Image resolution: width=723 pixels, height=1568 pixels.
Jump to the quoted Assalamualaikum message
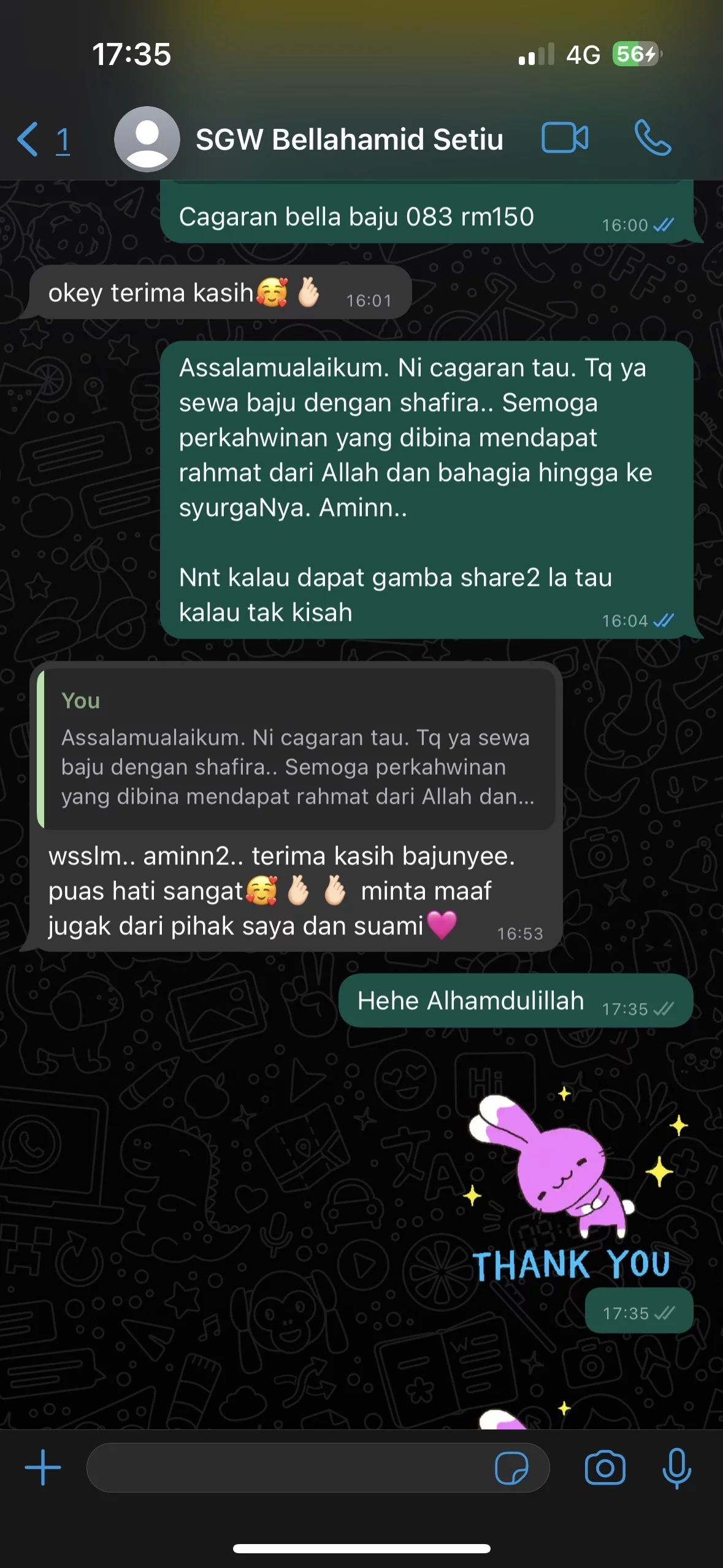297,748
